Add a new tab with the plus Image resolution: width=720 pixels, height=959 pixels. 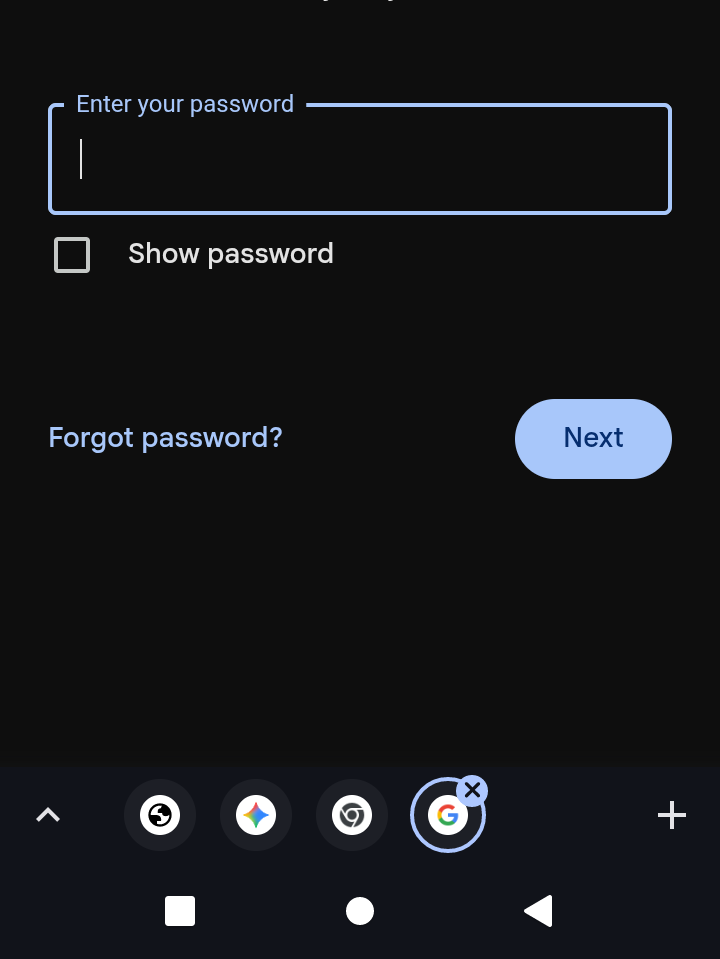pos(672,815)
